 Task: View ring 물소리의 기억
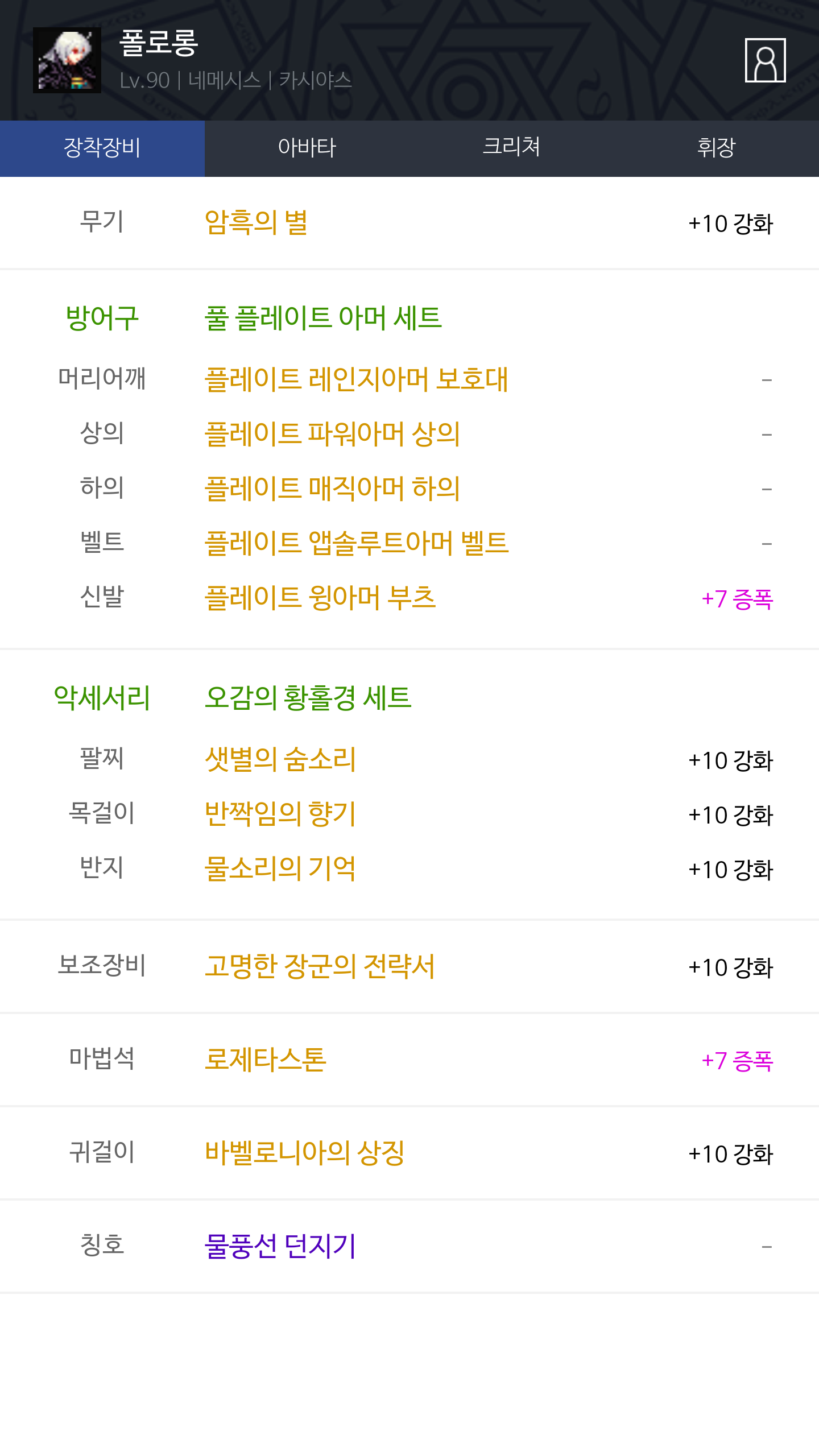(x=280, y=868)
